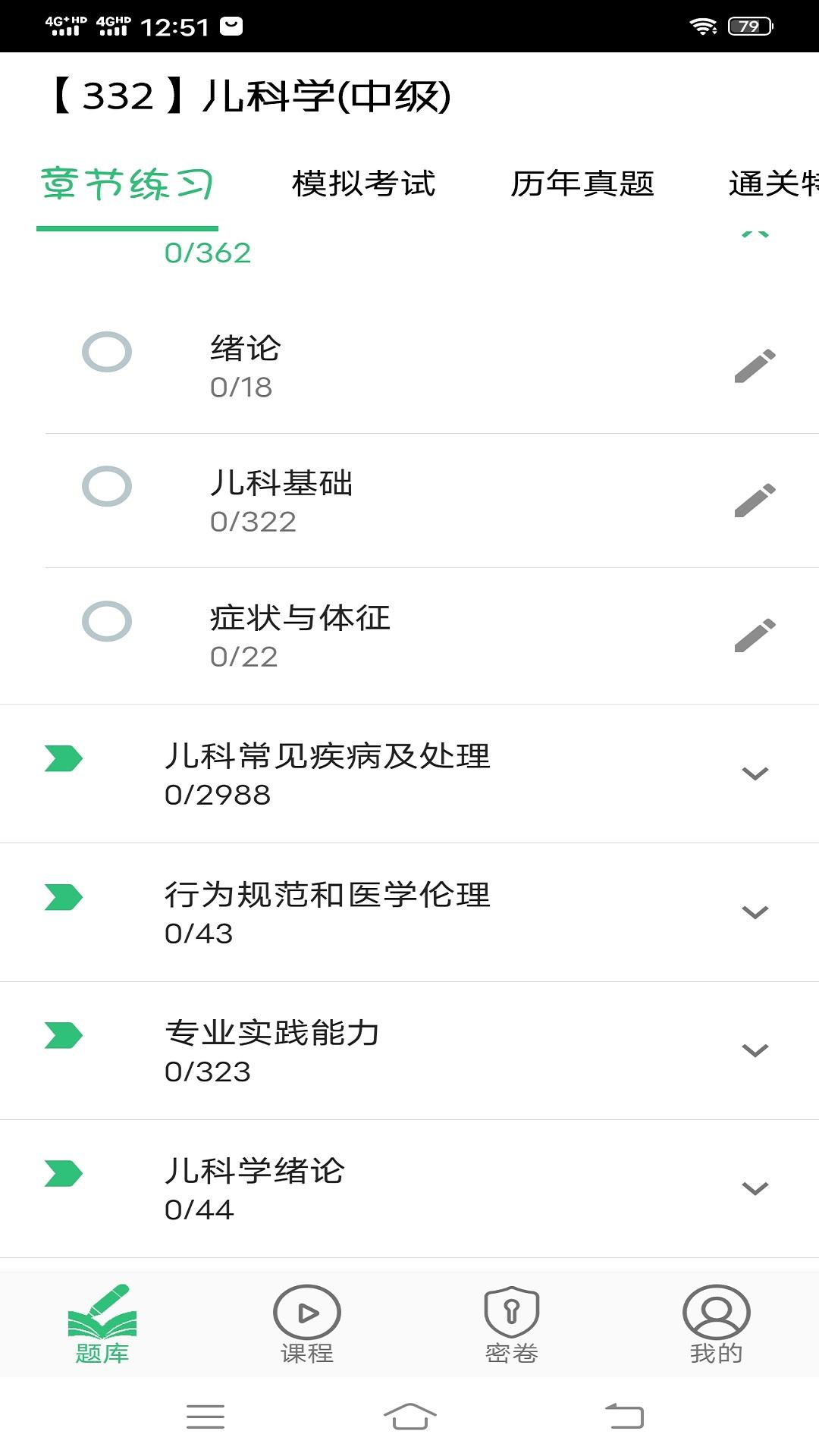This screenshot has height=1456, width=819.
Task: Expand the 行为规范和医学伦理 section
Action: (x=754, y=912)
